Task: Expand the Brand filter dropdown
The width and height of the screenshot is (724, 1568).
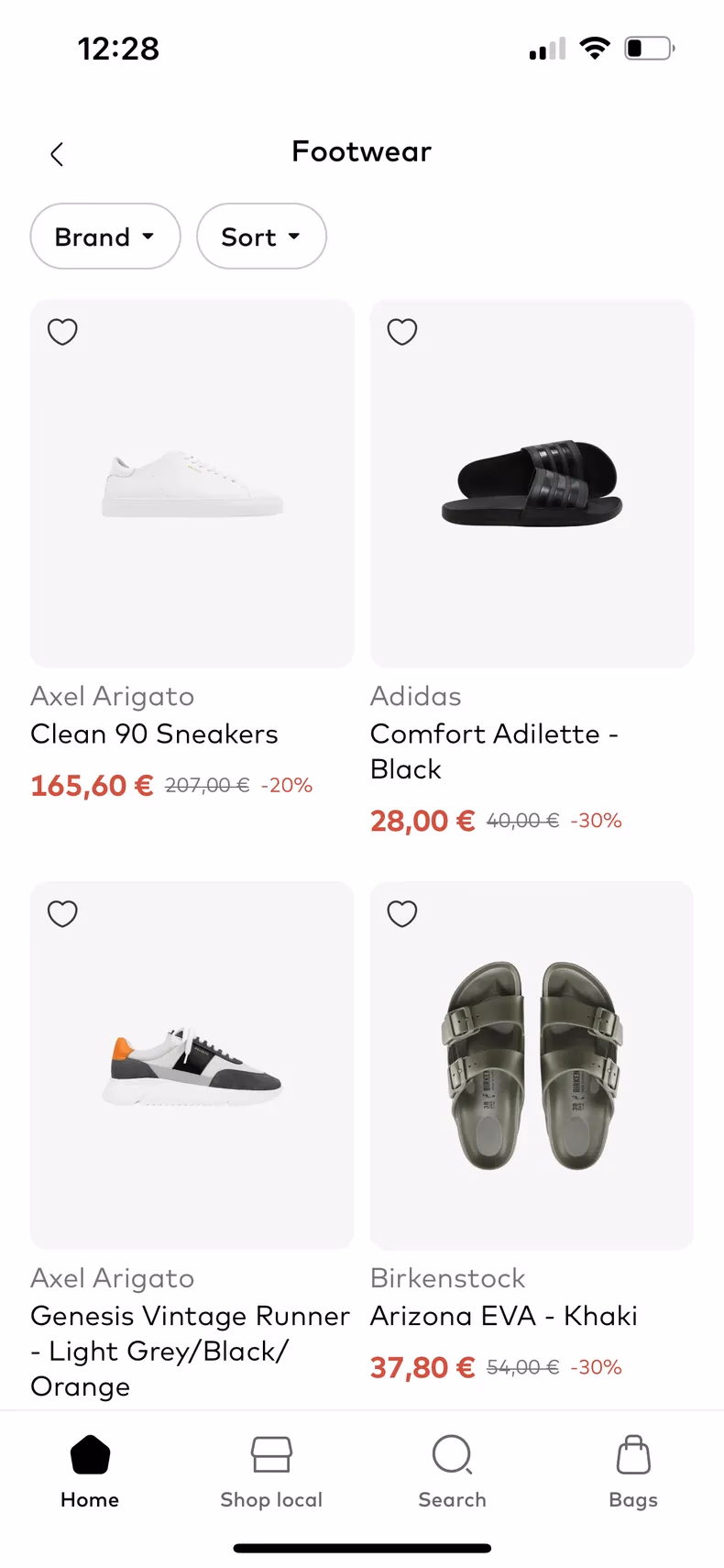Action: [105, 237]
